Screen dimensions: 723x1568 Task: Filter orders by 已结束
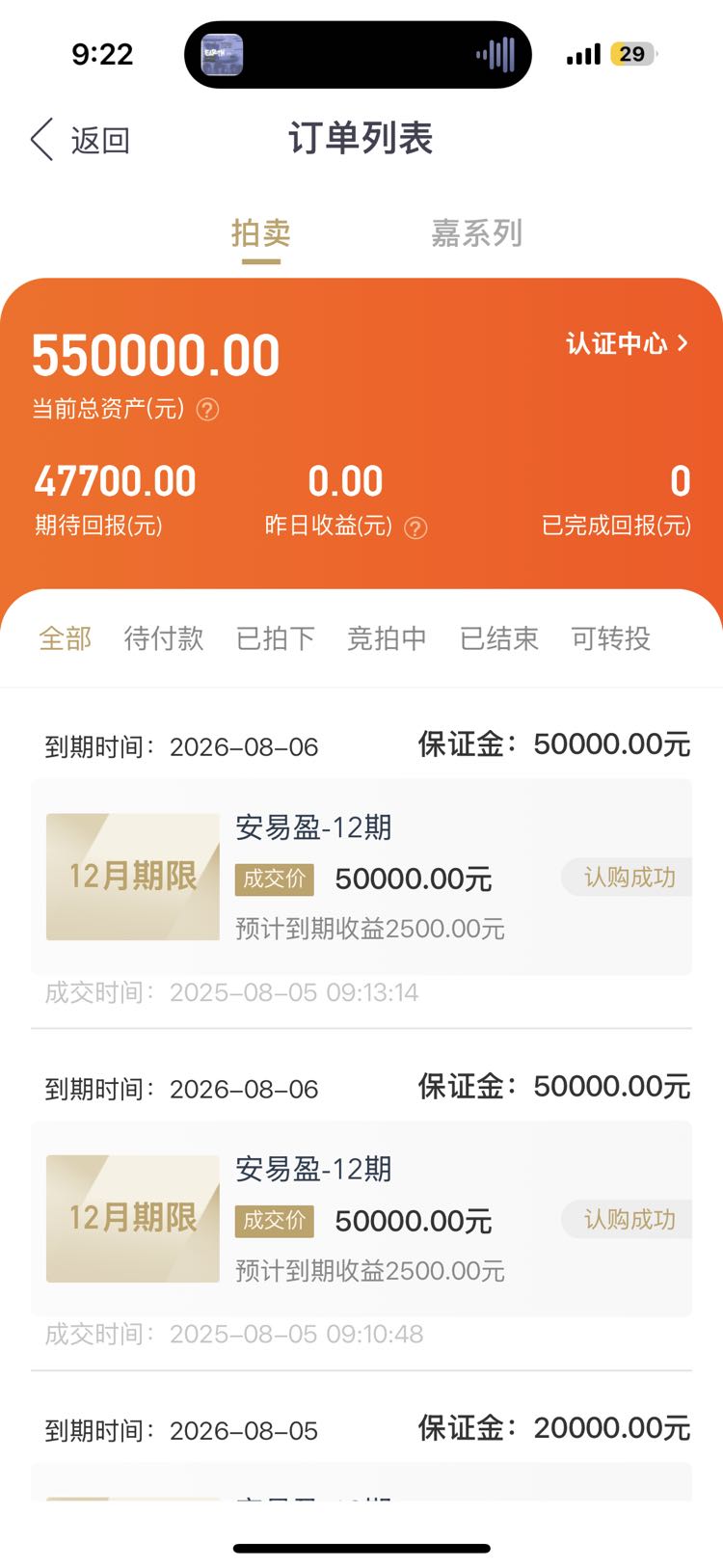click(498, 638)
